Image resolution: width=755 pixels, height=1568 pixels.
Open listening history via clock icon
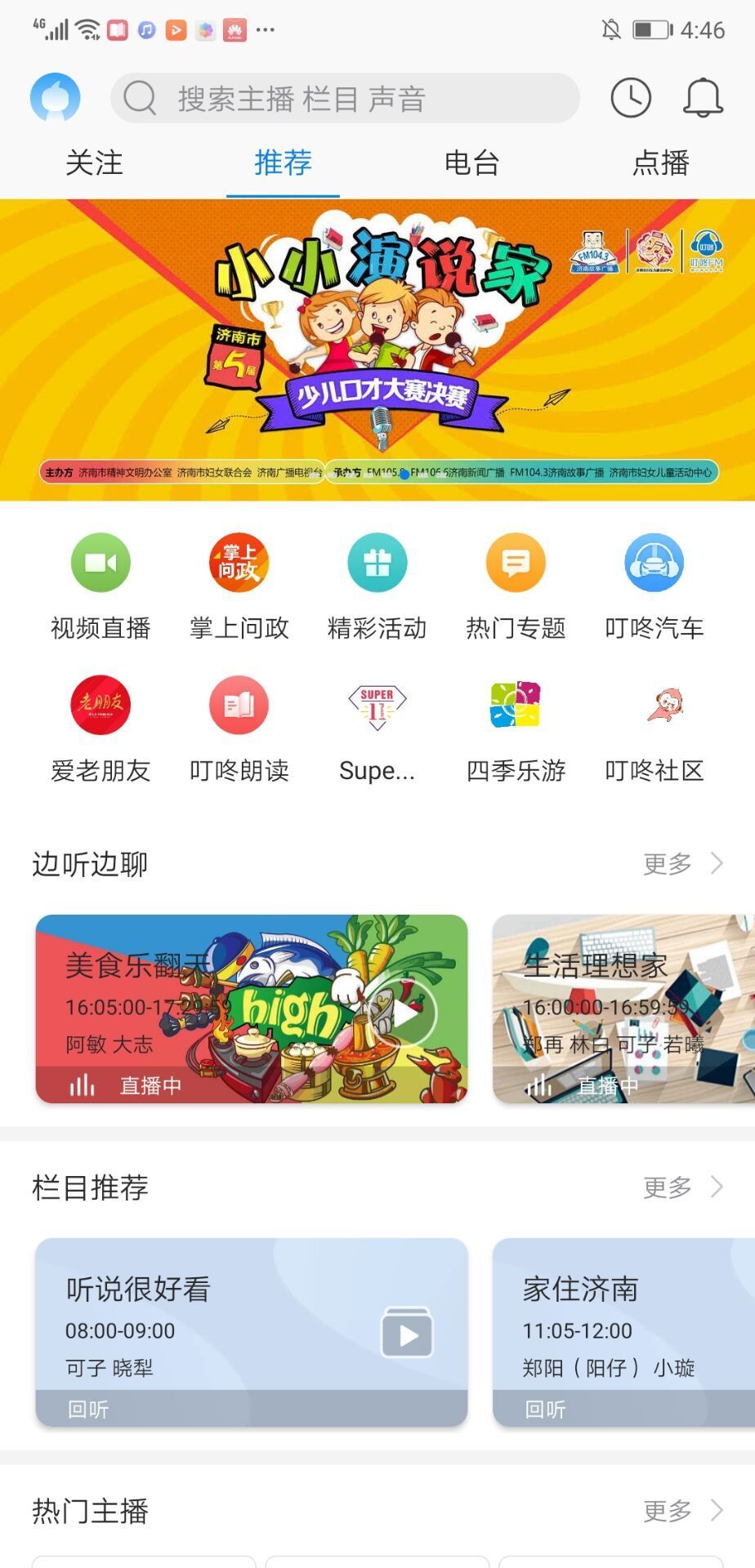coord(630,97)
